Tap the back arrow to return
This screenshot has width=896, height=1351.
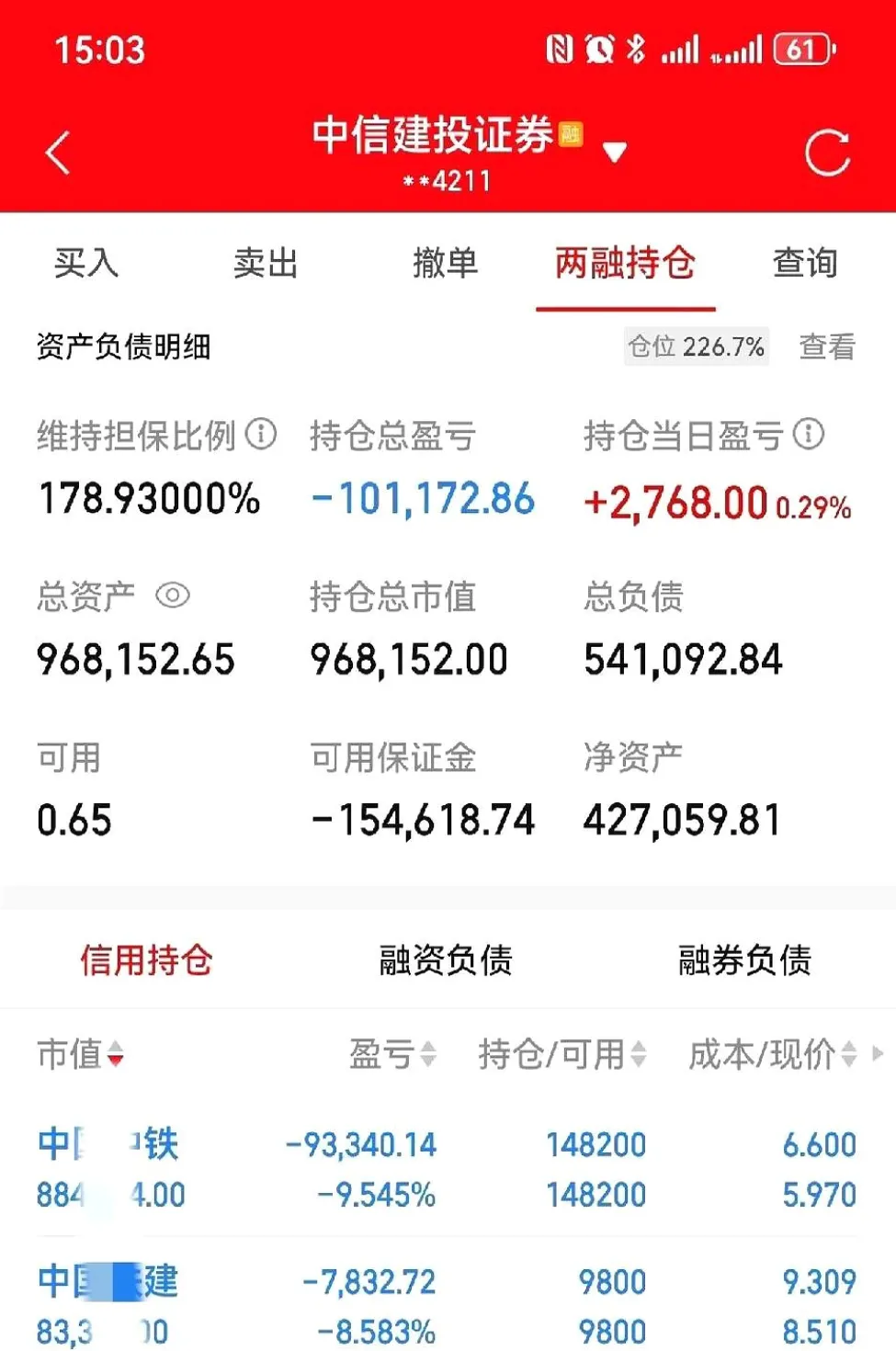(x=57, y=153)
